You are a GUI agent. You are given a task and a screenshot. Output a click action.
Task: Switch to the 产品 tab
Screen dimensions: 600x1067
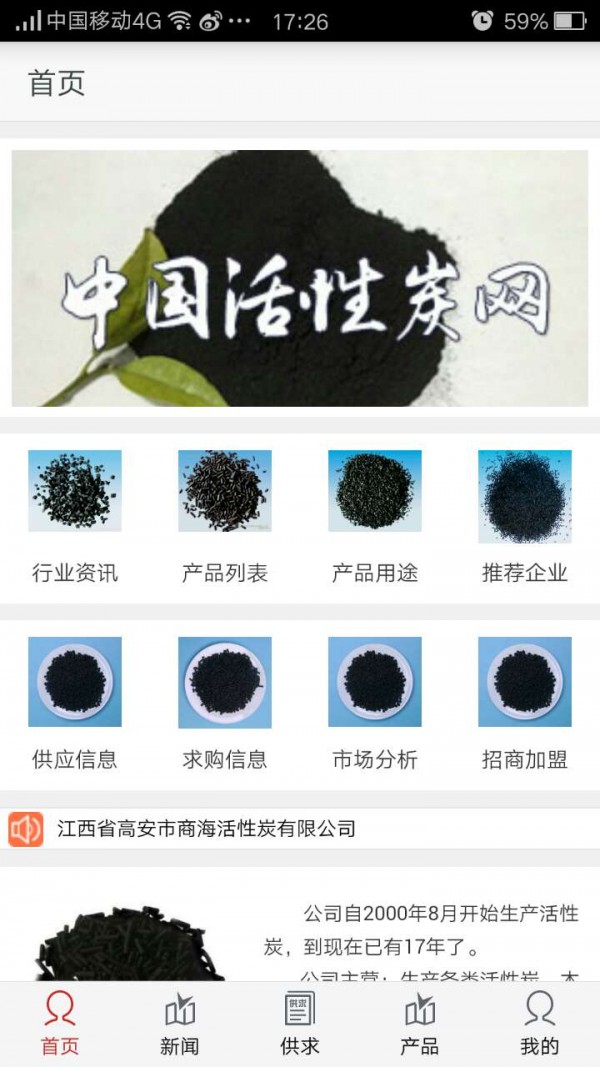pos(420,1025)
